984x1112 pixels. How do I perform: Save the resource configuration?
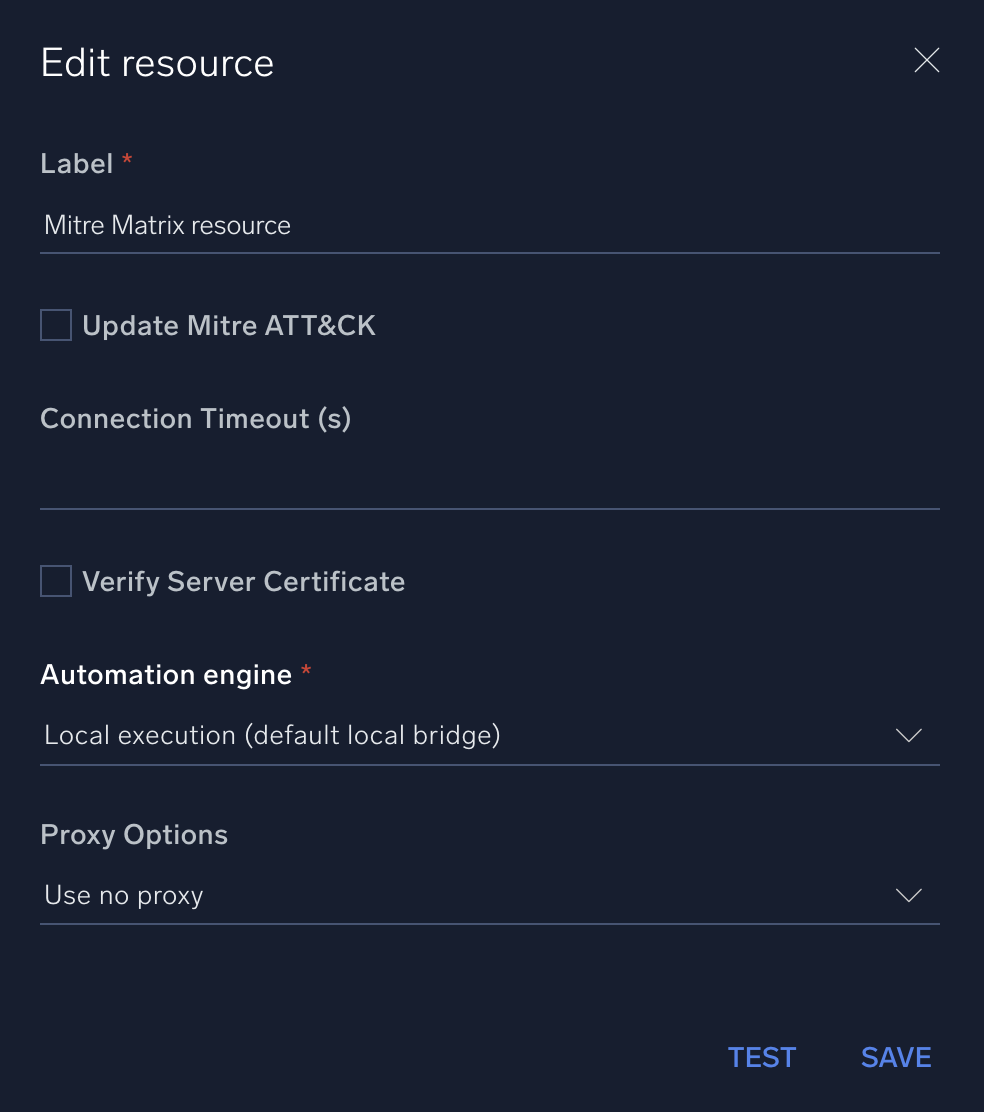[x=895, y=1056]
